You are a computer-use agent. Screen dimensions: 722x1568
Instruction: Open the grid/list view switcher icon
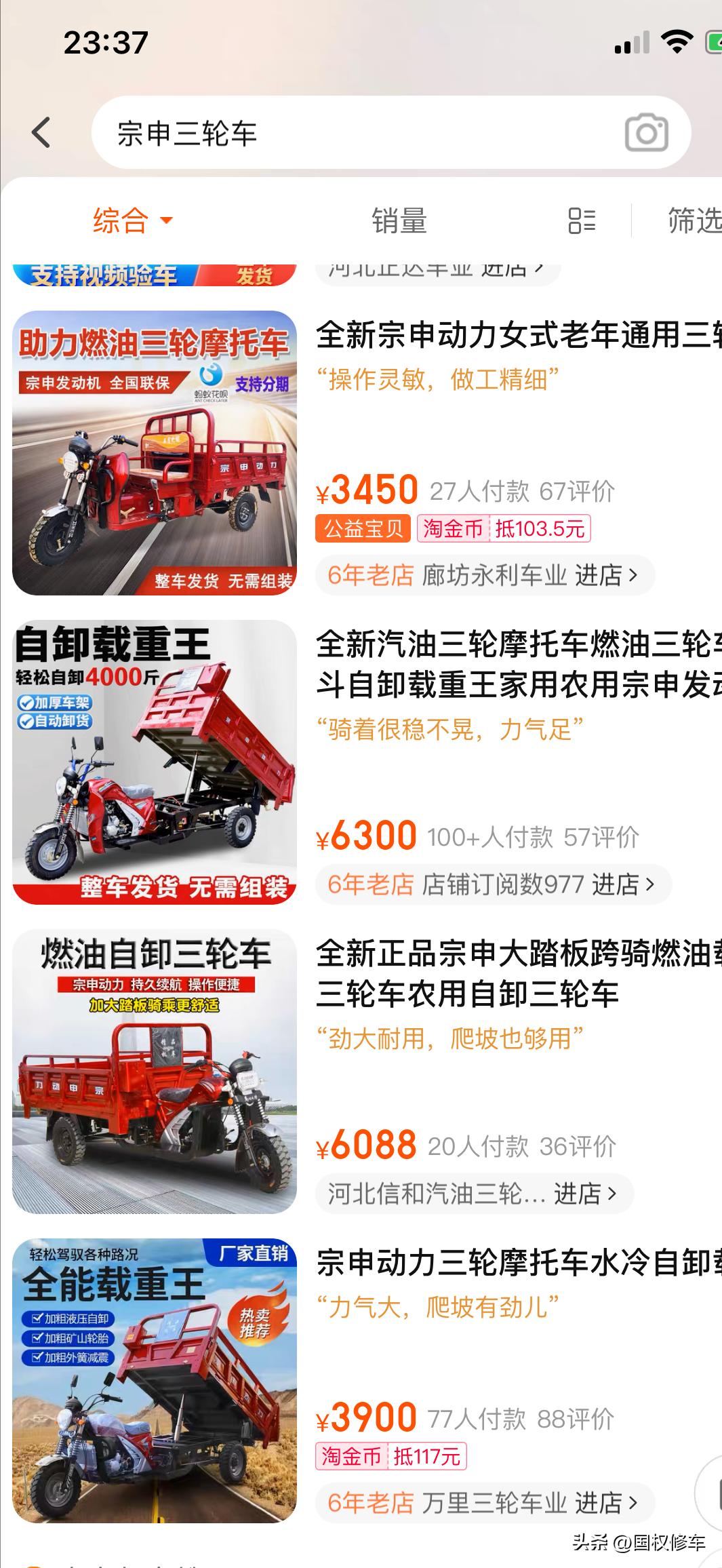tap(582, 221)
